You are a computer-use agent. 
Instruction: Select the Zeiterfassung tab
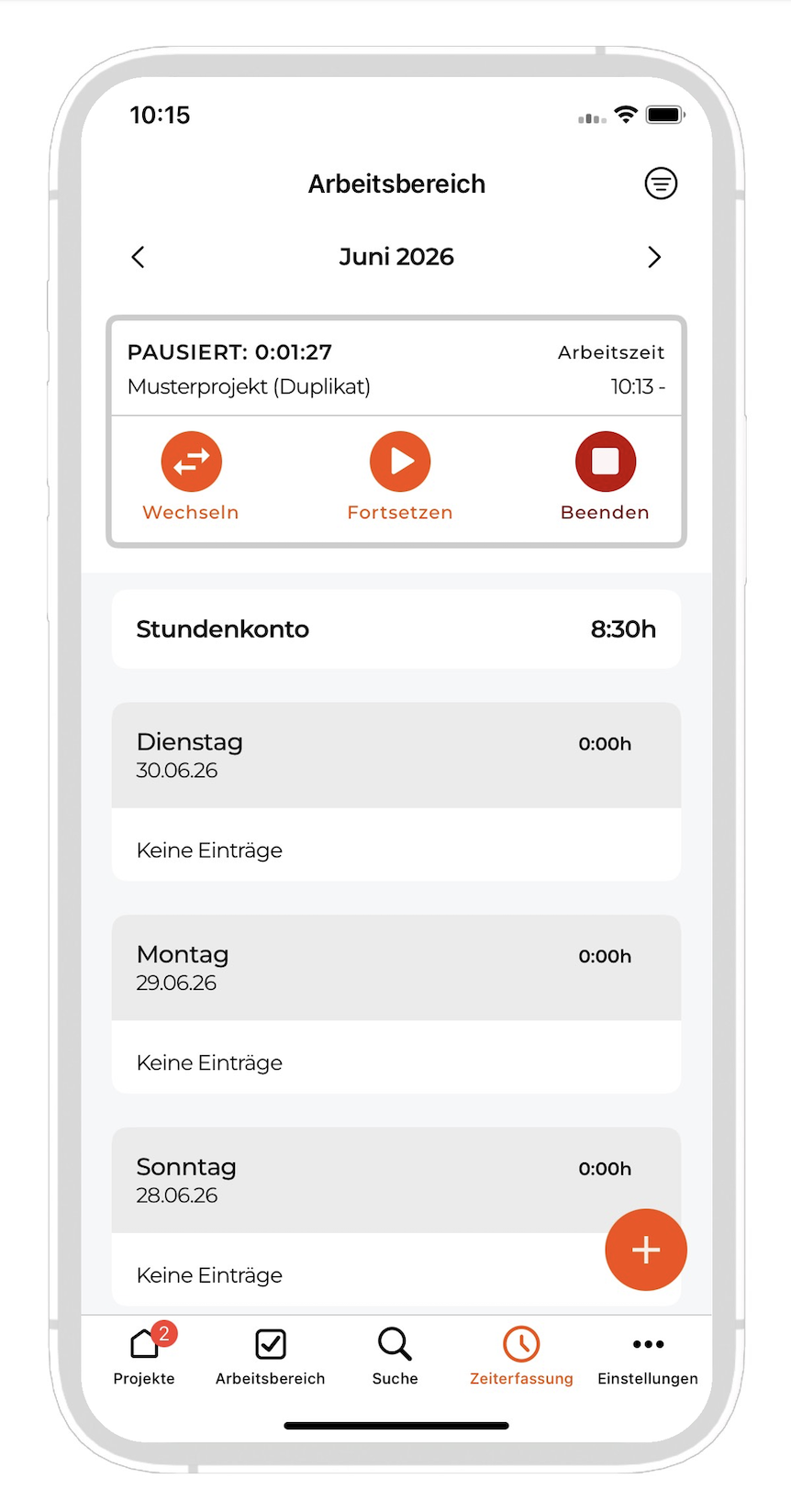521,1355
